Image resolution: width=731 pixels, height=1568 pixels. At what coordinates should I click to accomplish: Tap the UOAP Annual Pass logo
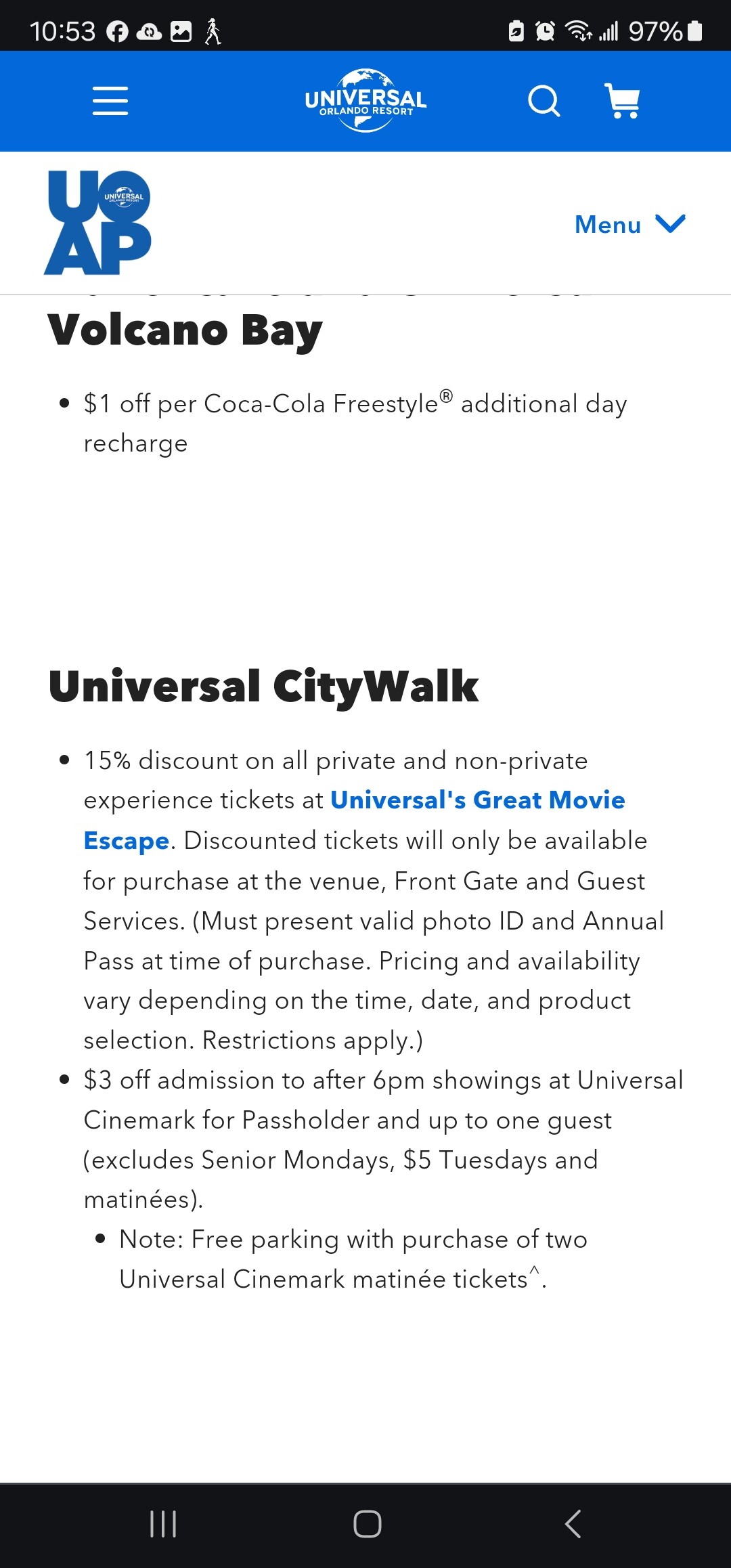[99, 223]
